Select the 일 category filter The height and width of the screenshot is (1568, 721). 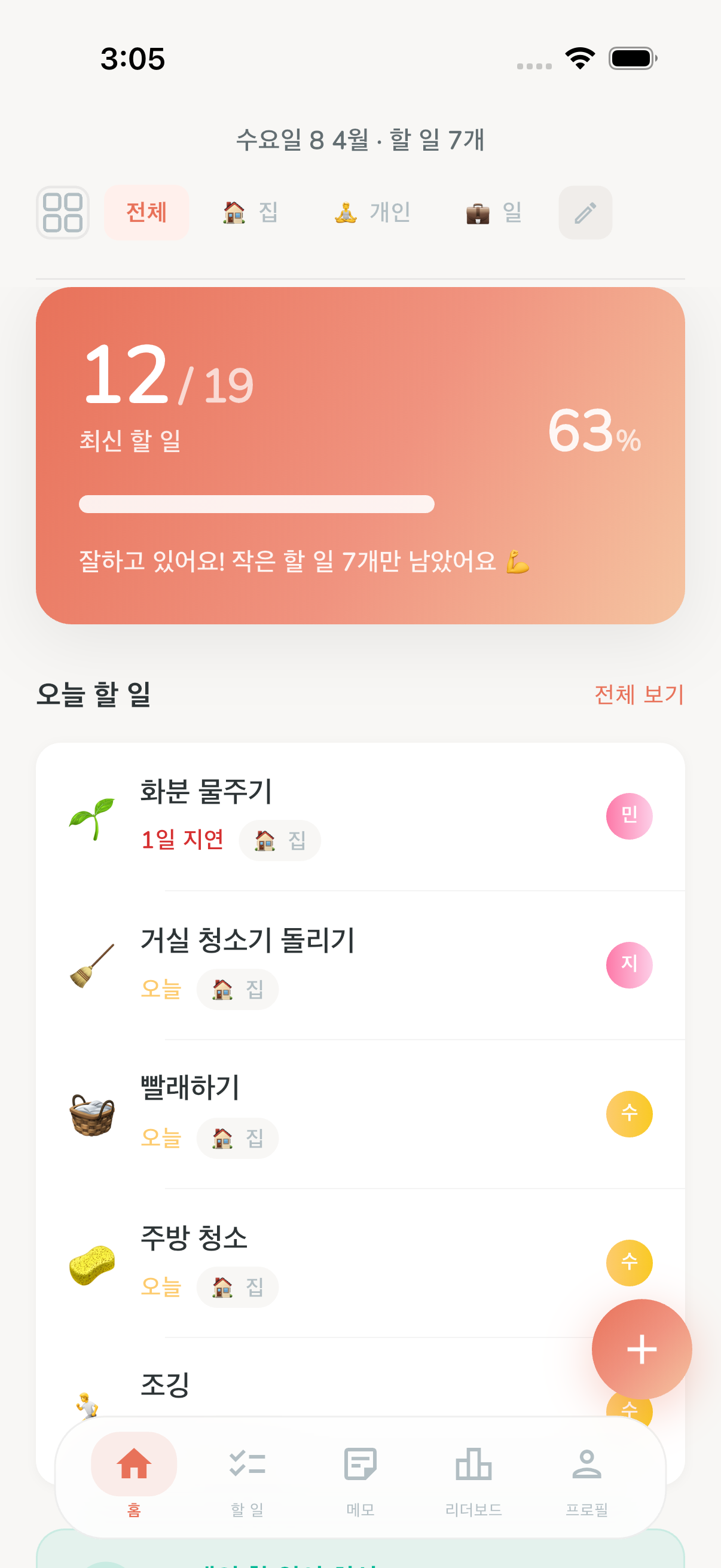494,213
